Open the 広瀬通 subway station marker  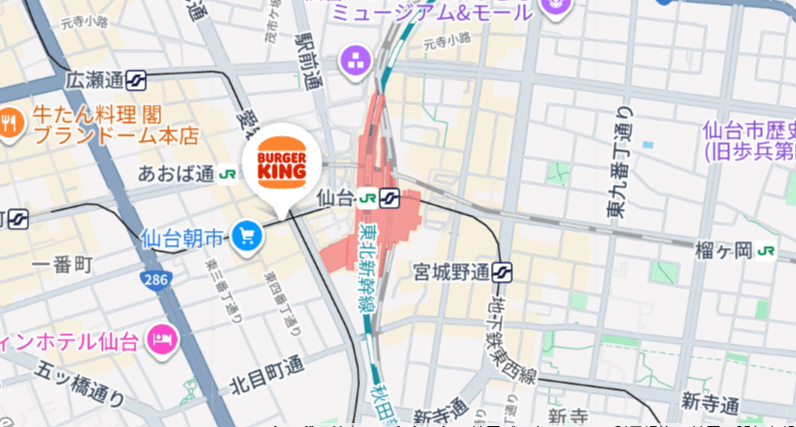coord(136,79)
